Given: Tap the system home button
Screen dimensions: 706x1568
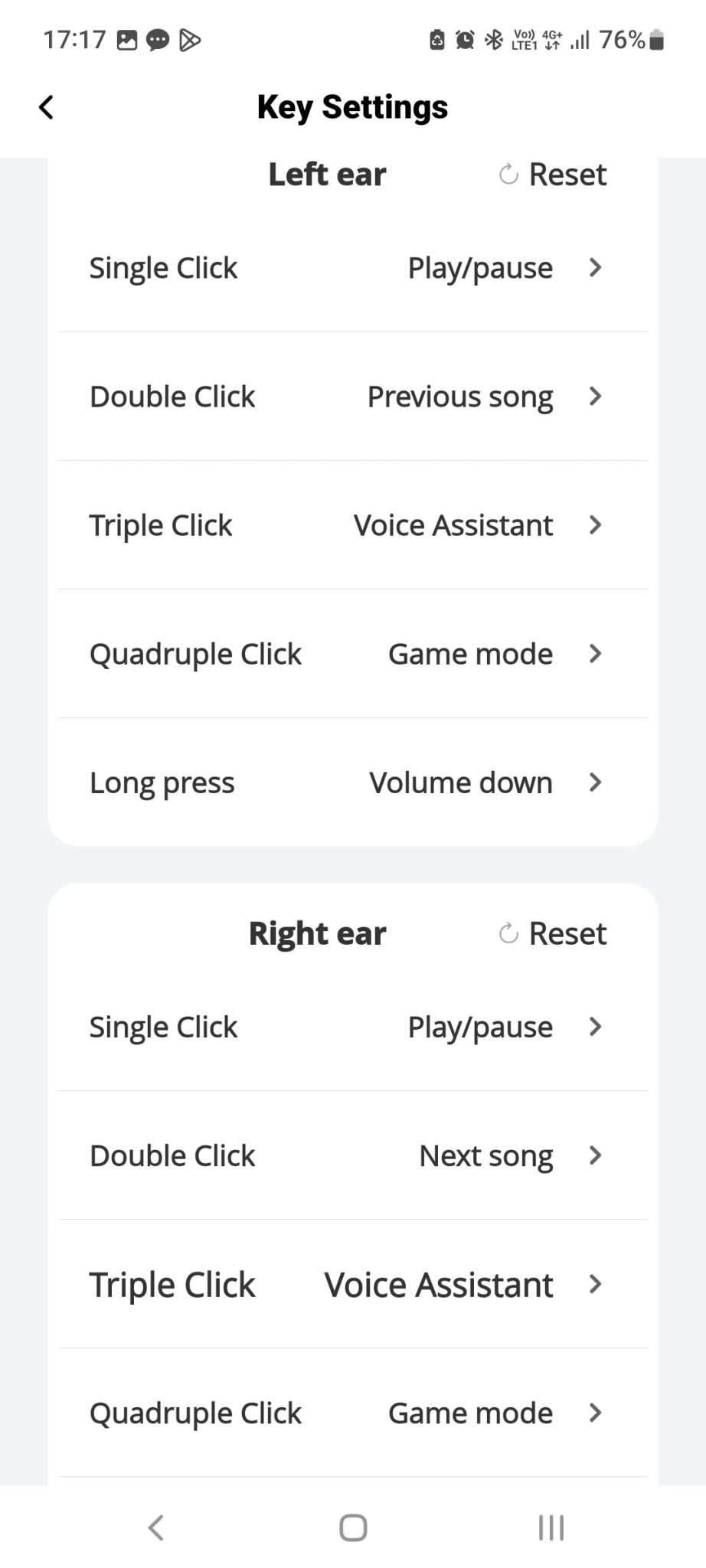Looking at the screenshot, I should coord(353,1527).
